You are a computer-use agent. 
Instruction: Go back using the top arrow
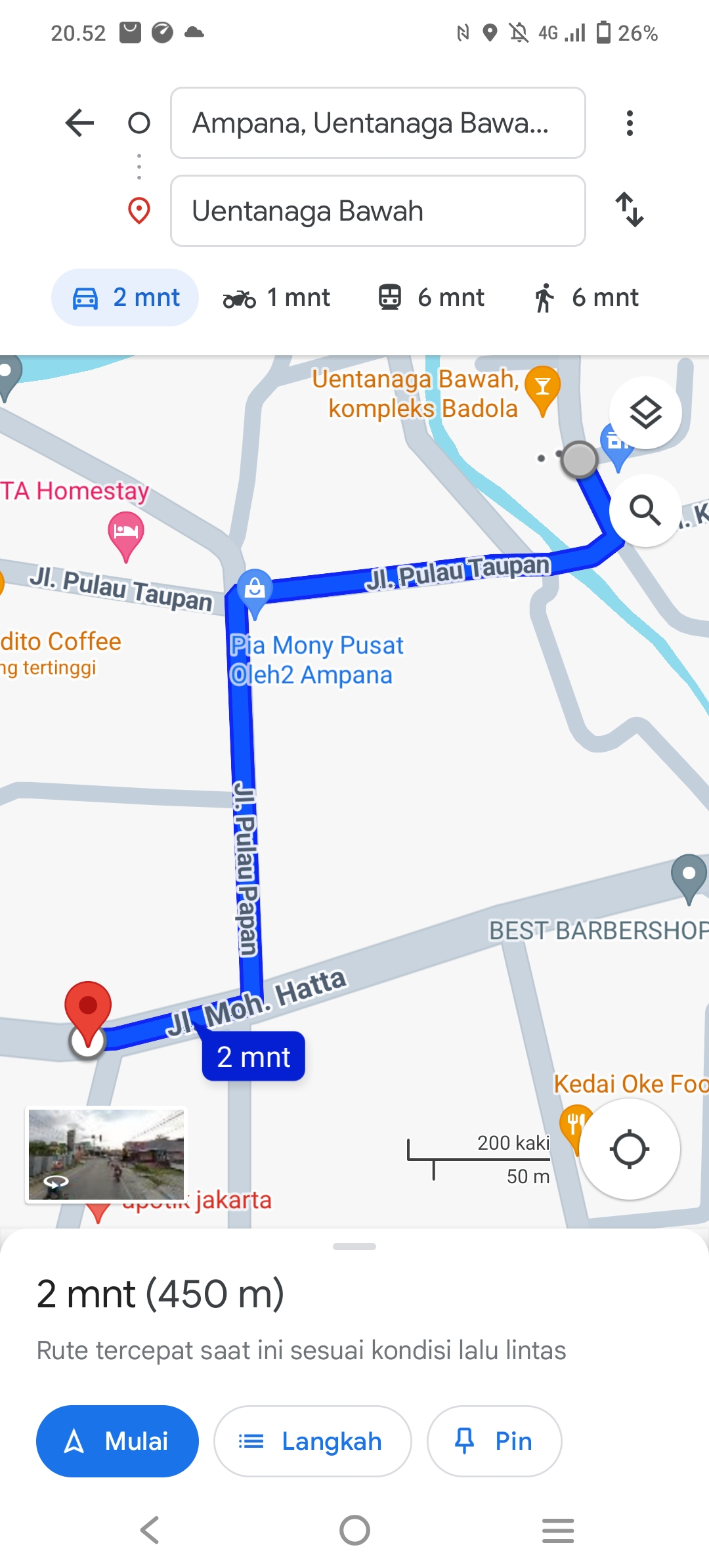pos(80,123)
